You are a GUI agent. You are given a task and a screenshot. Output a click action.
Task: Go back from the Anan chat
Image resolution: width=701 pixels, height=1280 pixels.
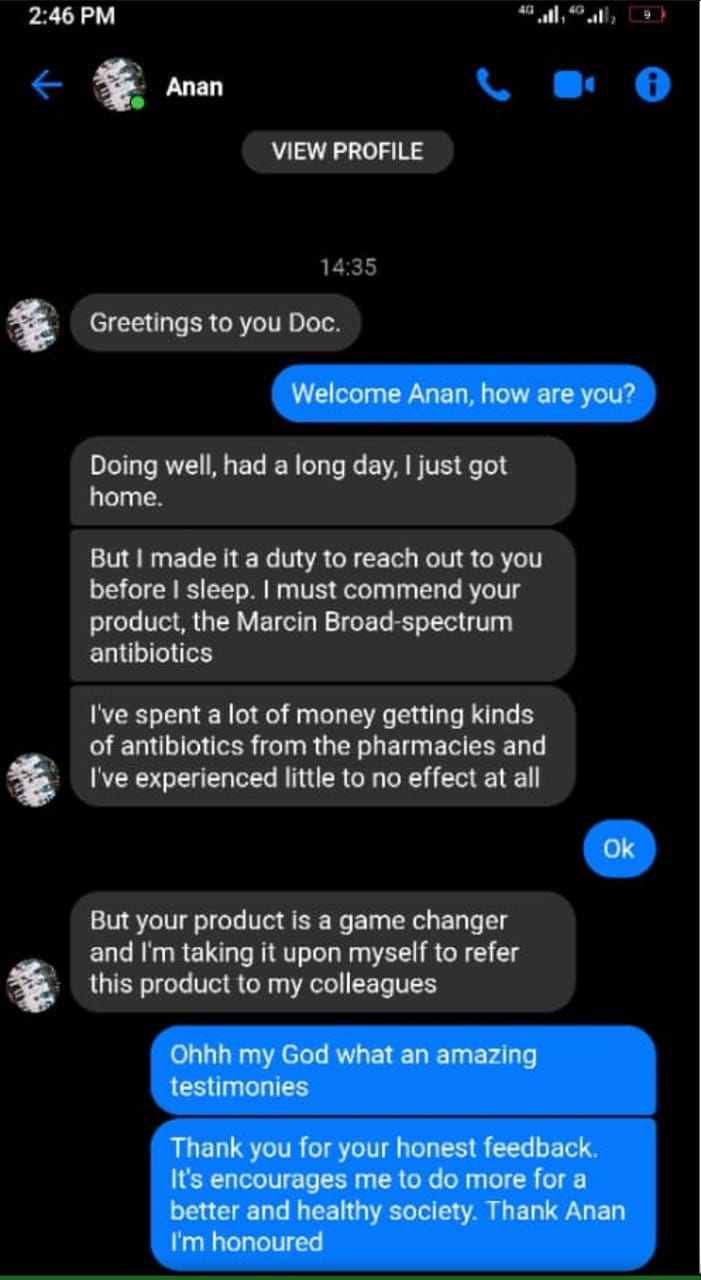(x=47, y=86)
